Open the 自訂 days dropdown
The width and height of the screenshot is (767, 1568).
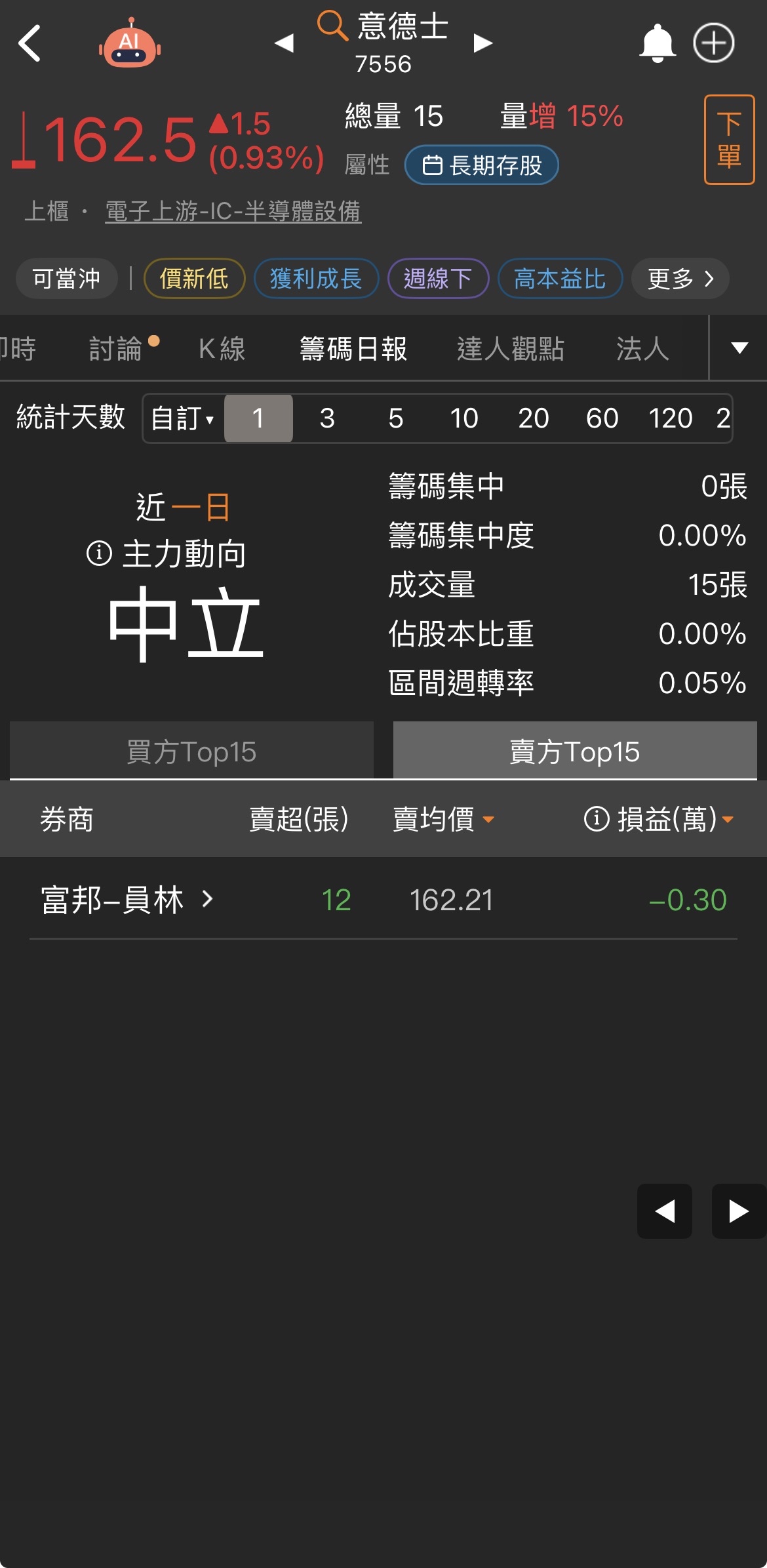pyautogui.click(x=183, y=418)
